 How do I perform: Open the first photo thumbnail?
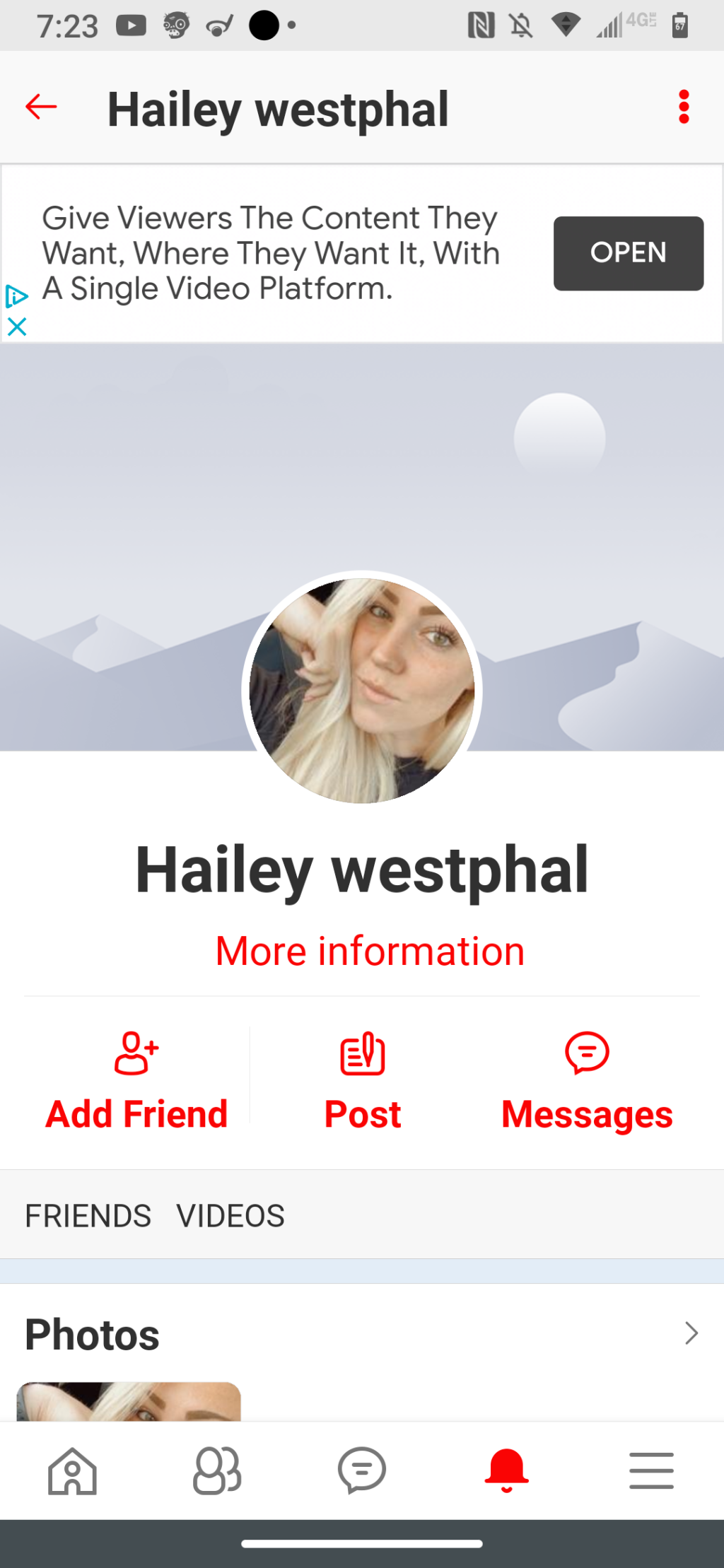coord(129,1401)
